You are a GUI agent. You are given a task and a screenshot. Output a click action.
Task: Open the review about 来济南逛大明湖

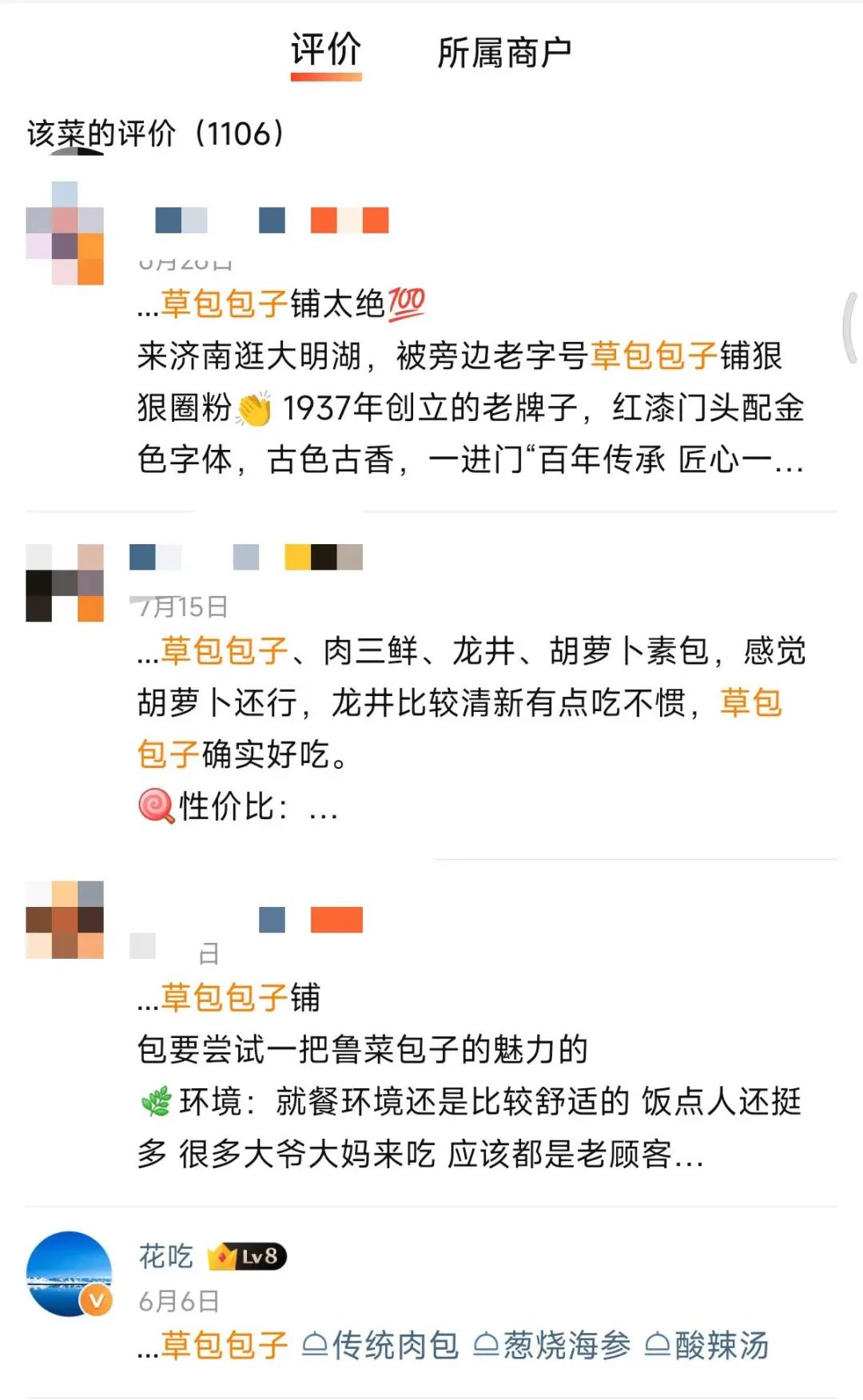(470, 408)
